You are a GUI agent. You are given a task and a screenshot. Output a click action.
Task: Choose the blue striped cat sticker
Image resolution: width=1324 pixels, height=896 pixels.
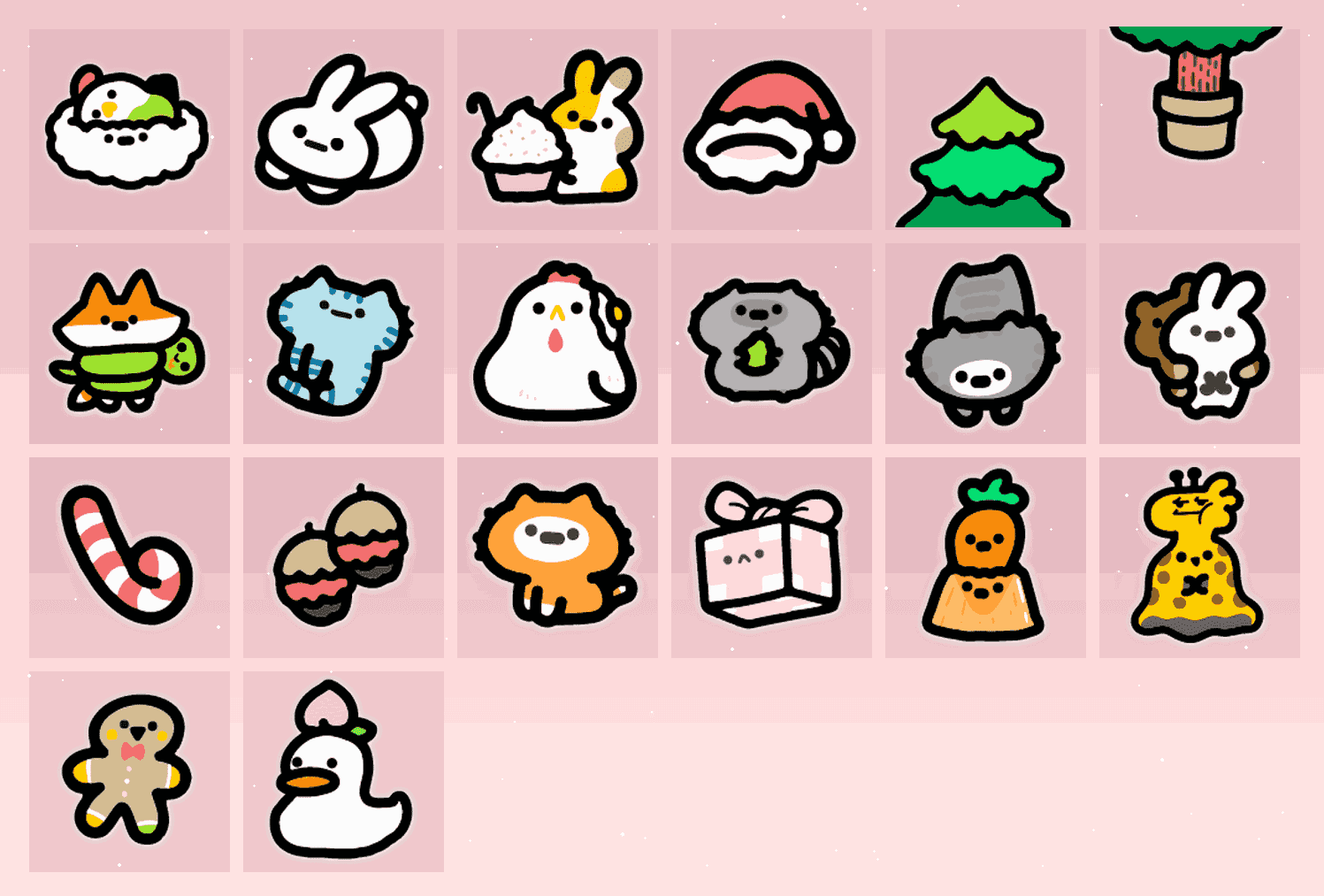pos(343,344)
